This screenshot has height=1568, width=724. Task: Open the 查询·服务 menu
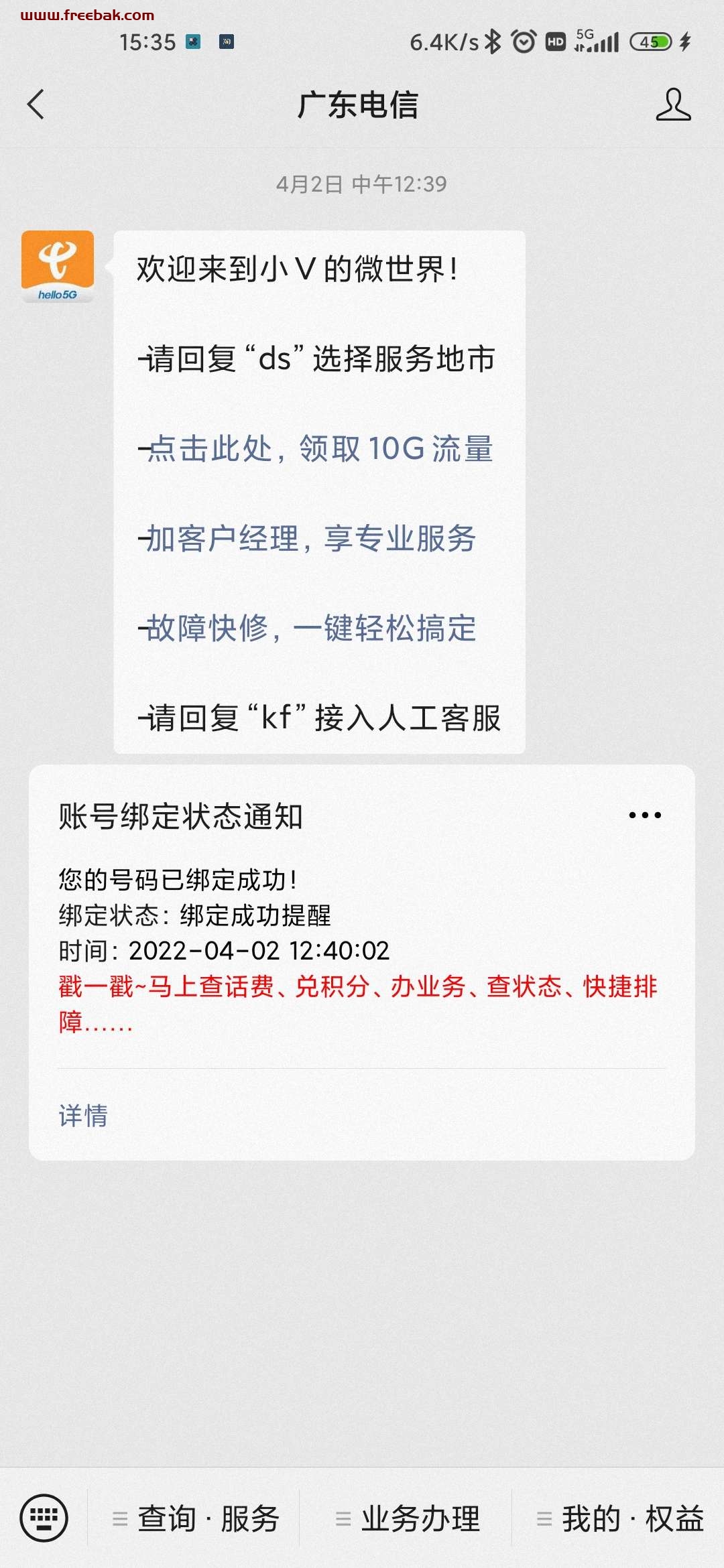(194, 1518)
